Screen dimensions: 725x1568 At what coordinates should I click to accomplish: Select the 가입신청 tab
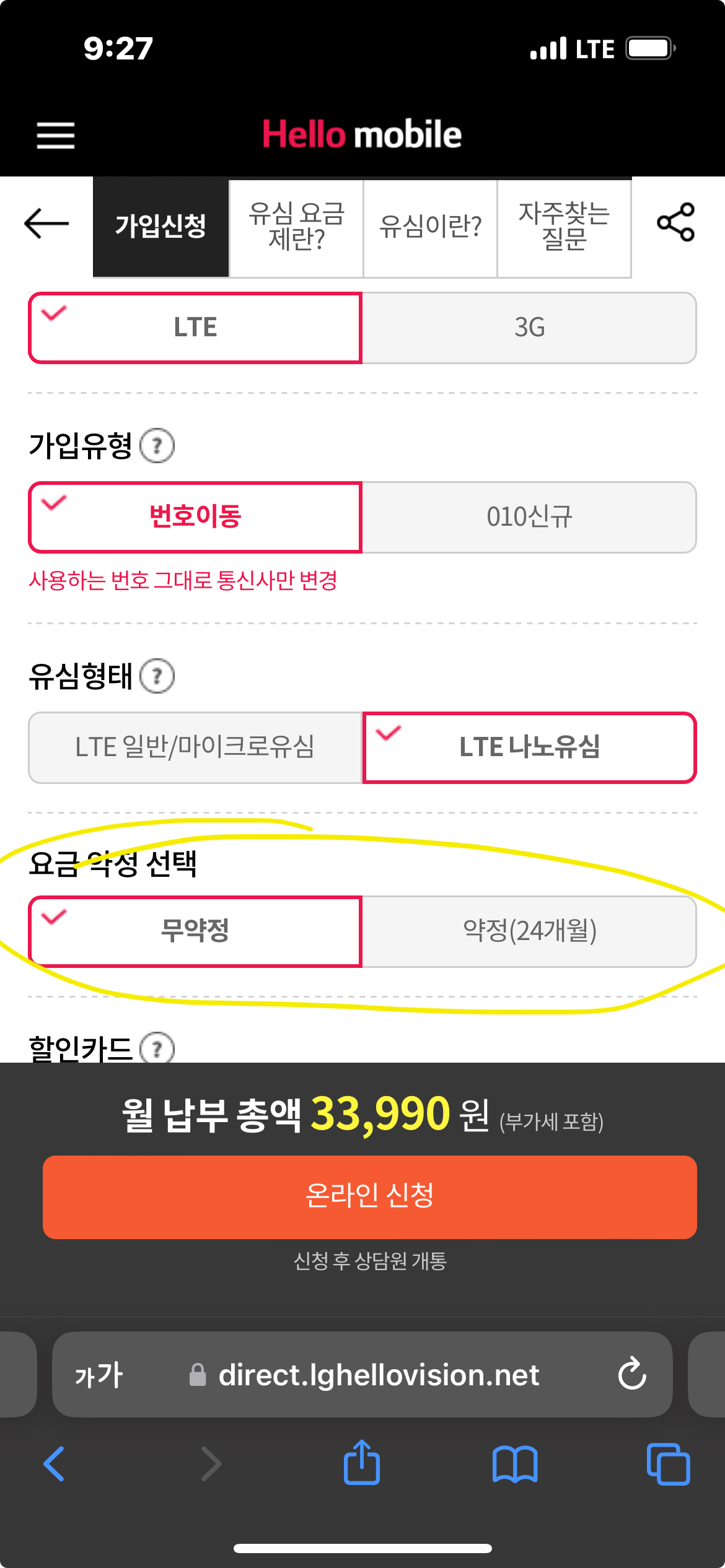[160, 227]
